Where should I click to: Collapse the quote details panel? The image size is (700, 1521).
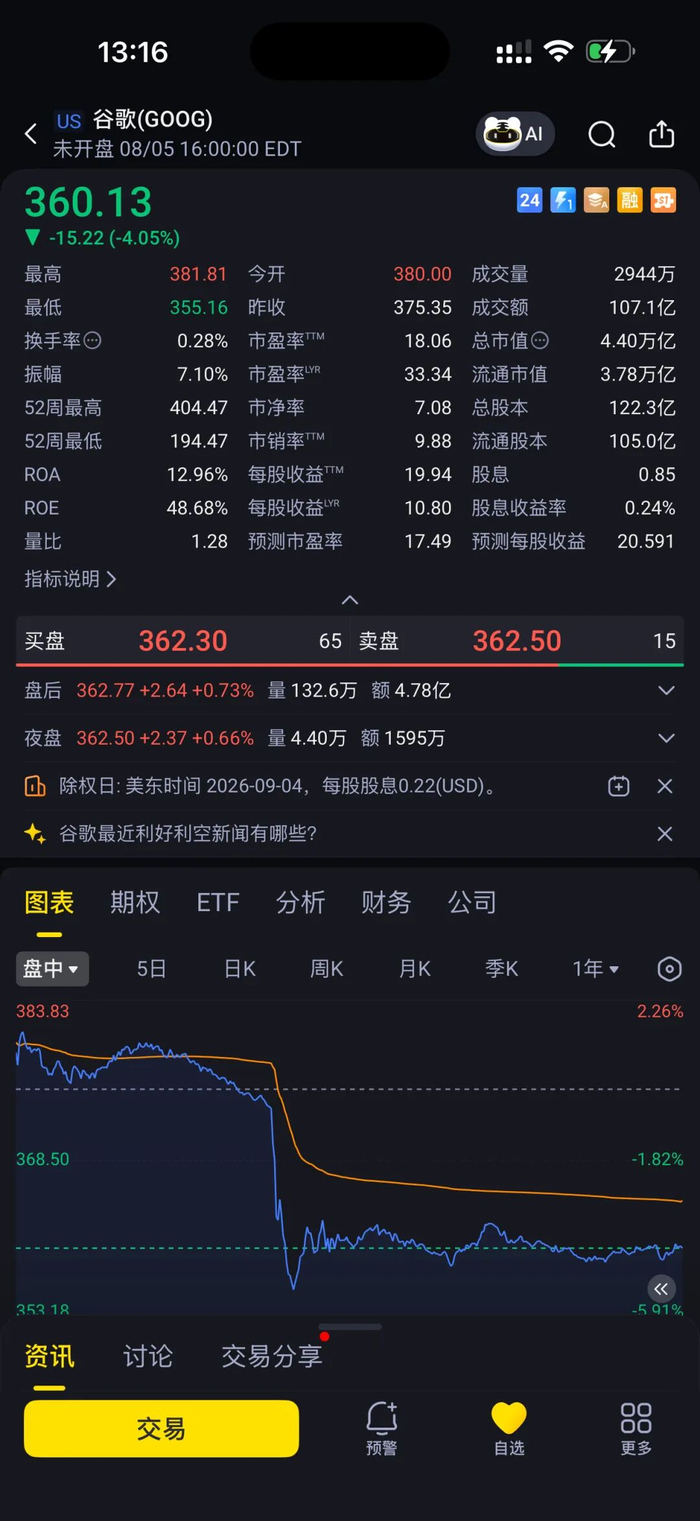pos(350,600)
